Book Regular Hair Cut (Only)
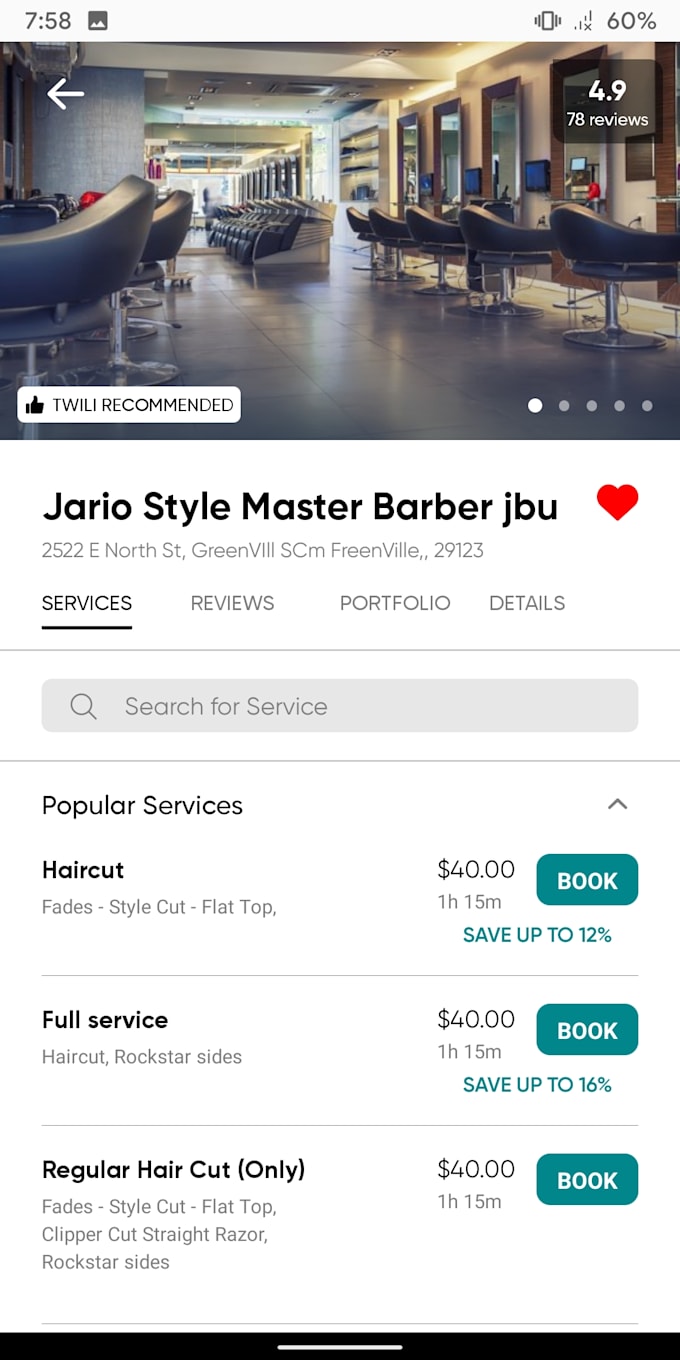 (587, 1180)
